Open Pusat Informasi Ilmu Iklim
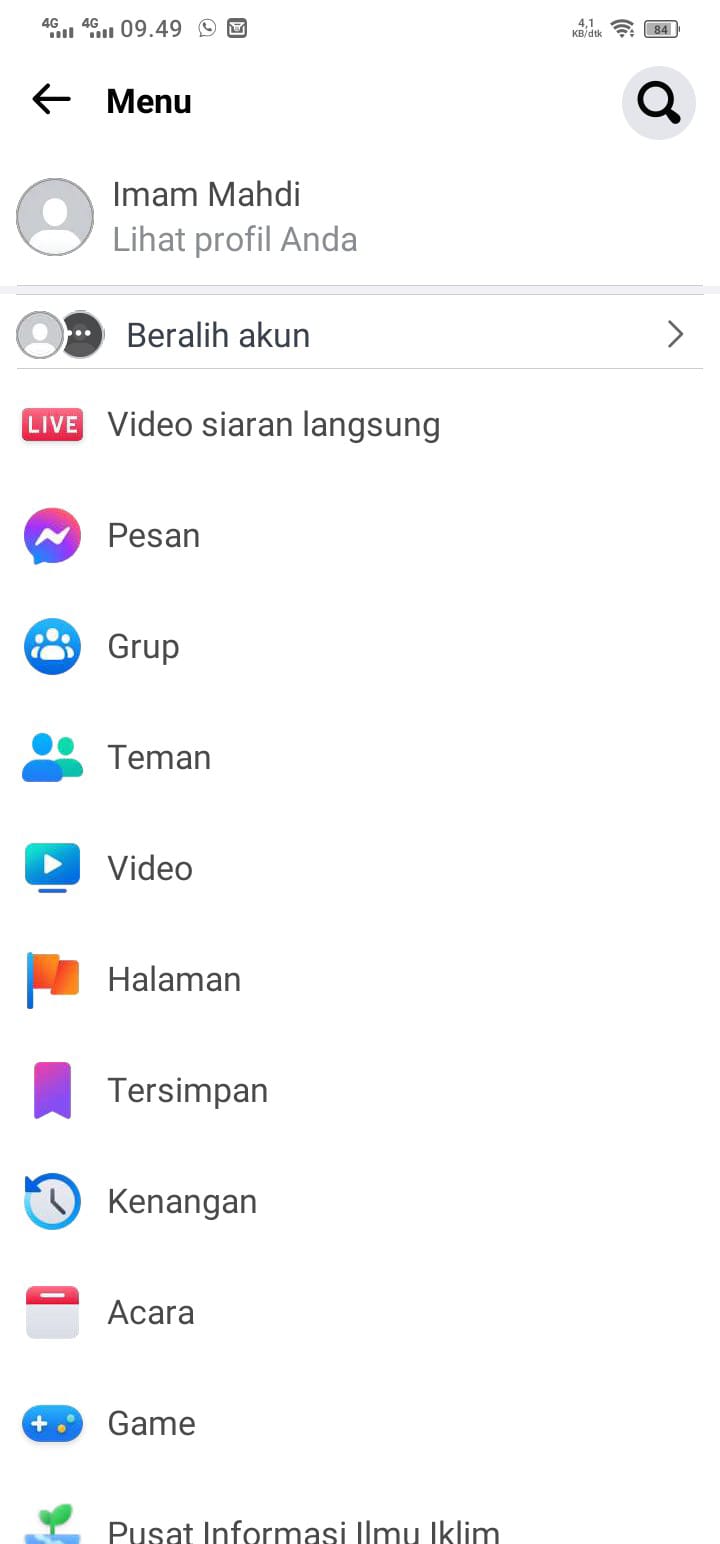Viewport: 720px width, 1544px height. tap(303, 1529)
